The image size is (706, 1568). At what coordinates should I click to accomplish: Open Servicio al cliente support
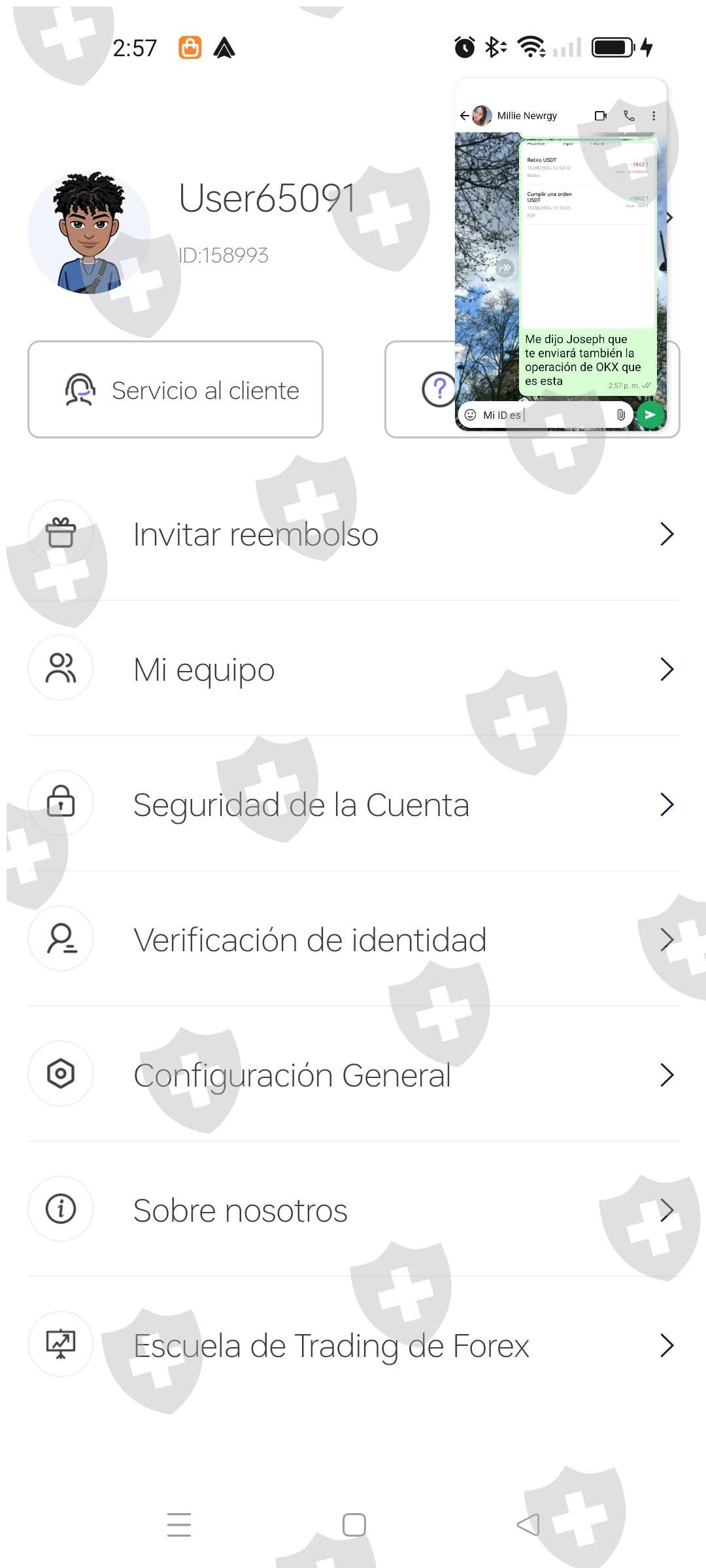175,390
